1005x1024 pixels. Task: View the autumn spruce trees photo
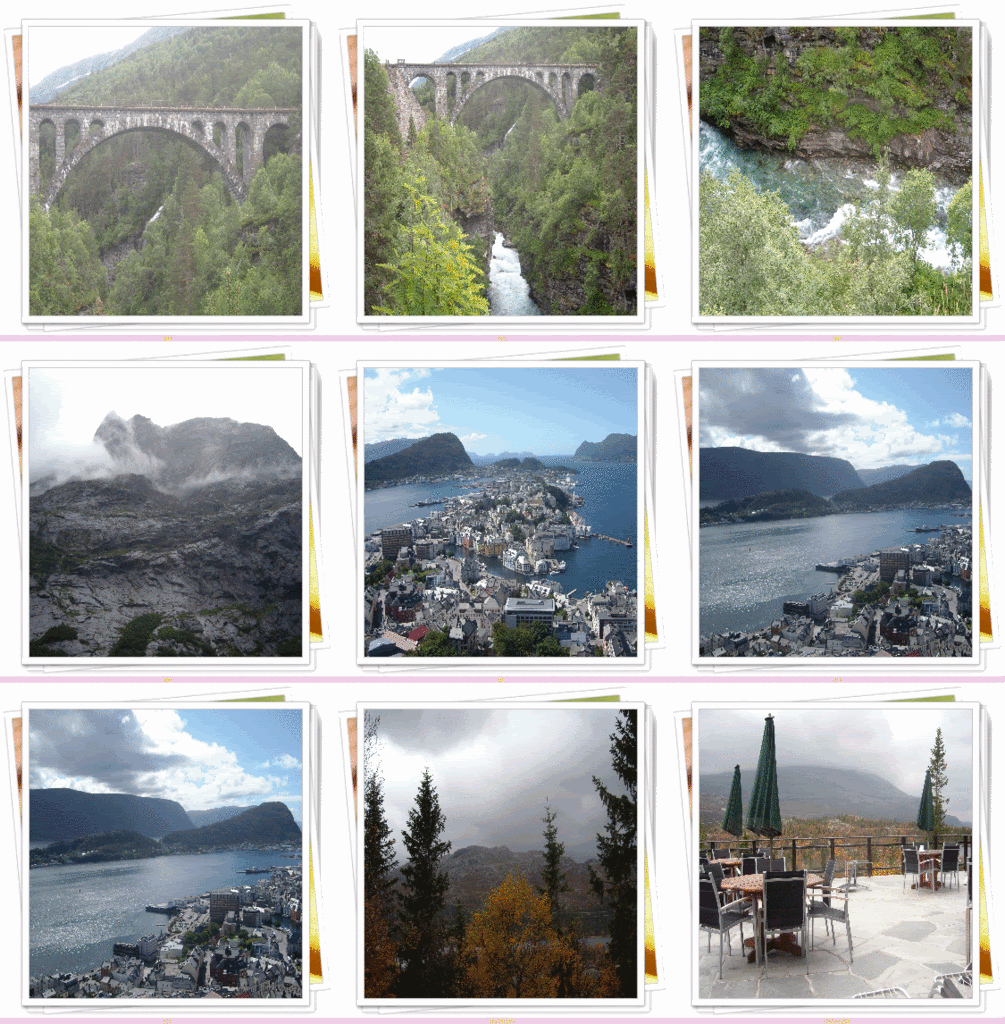(500, 853)
